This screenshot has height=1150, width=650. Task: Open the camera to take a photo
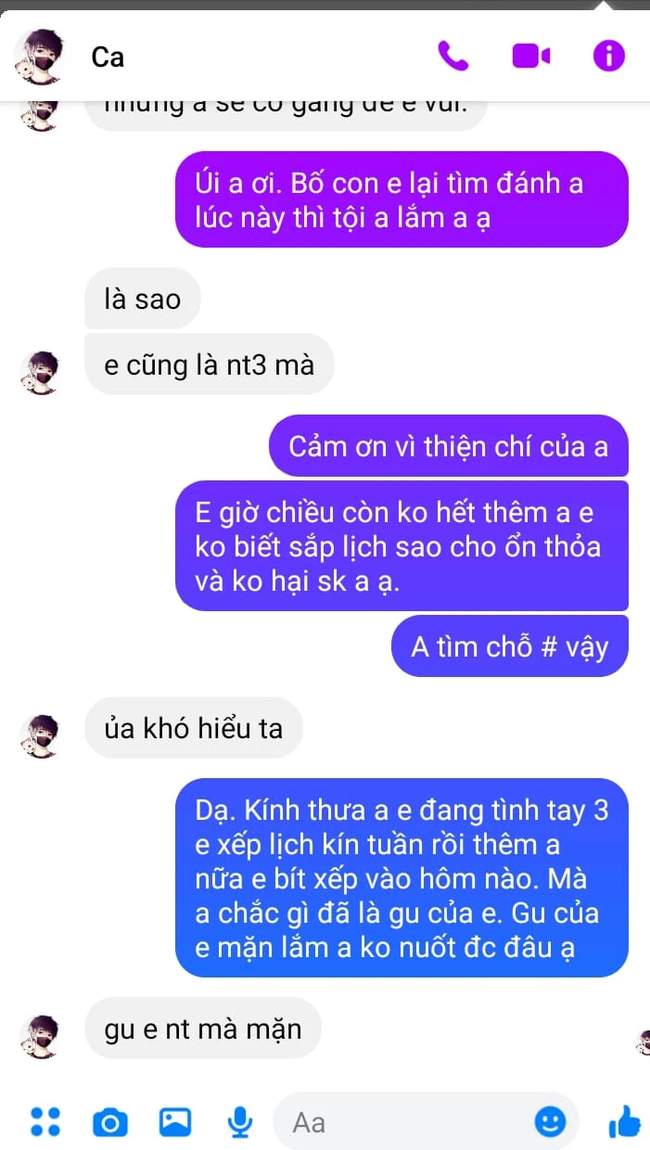(x=110, y=1122)
